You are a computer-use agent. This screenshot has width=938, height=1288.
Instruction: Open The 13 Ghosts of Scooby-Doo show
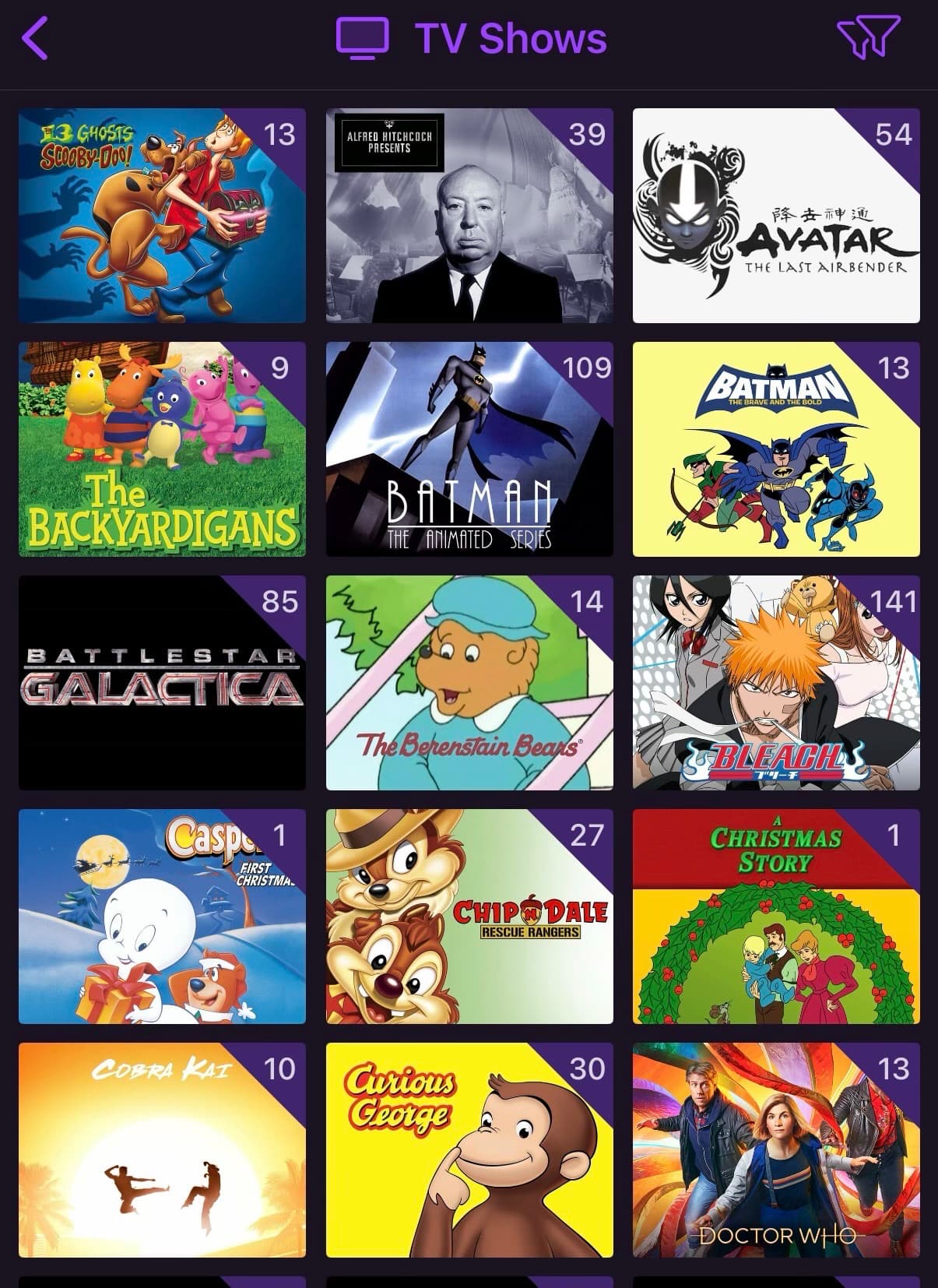(162, 216)
